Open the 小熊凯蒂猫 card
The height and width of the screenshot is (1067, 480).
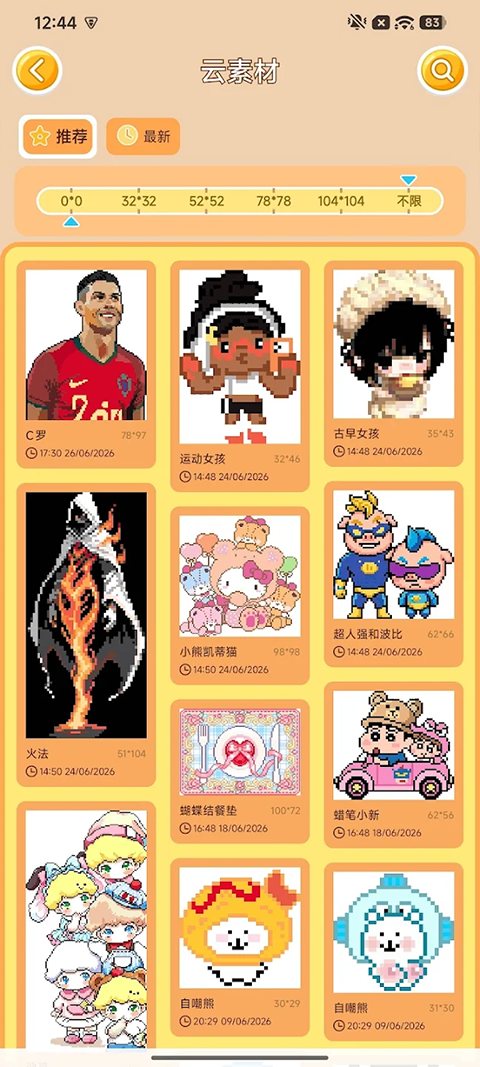[x=240, y=595]
